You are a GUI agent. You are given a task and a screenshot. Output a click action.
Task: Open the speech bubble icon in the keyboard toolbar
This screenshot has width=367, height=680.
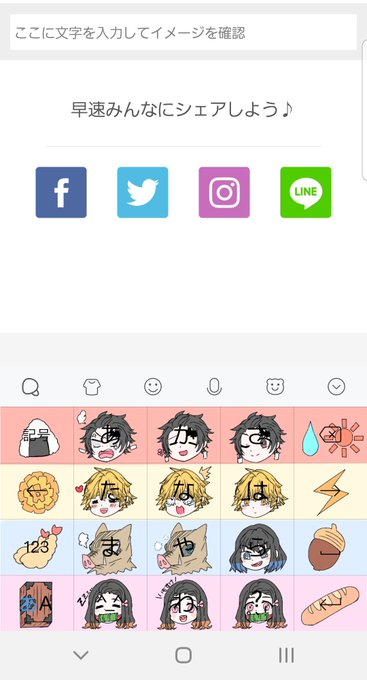pos(30,386)
